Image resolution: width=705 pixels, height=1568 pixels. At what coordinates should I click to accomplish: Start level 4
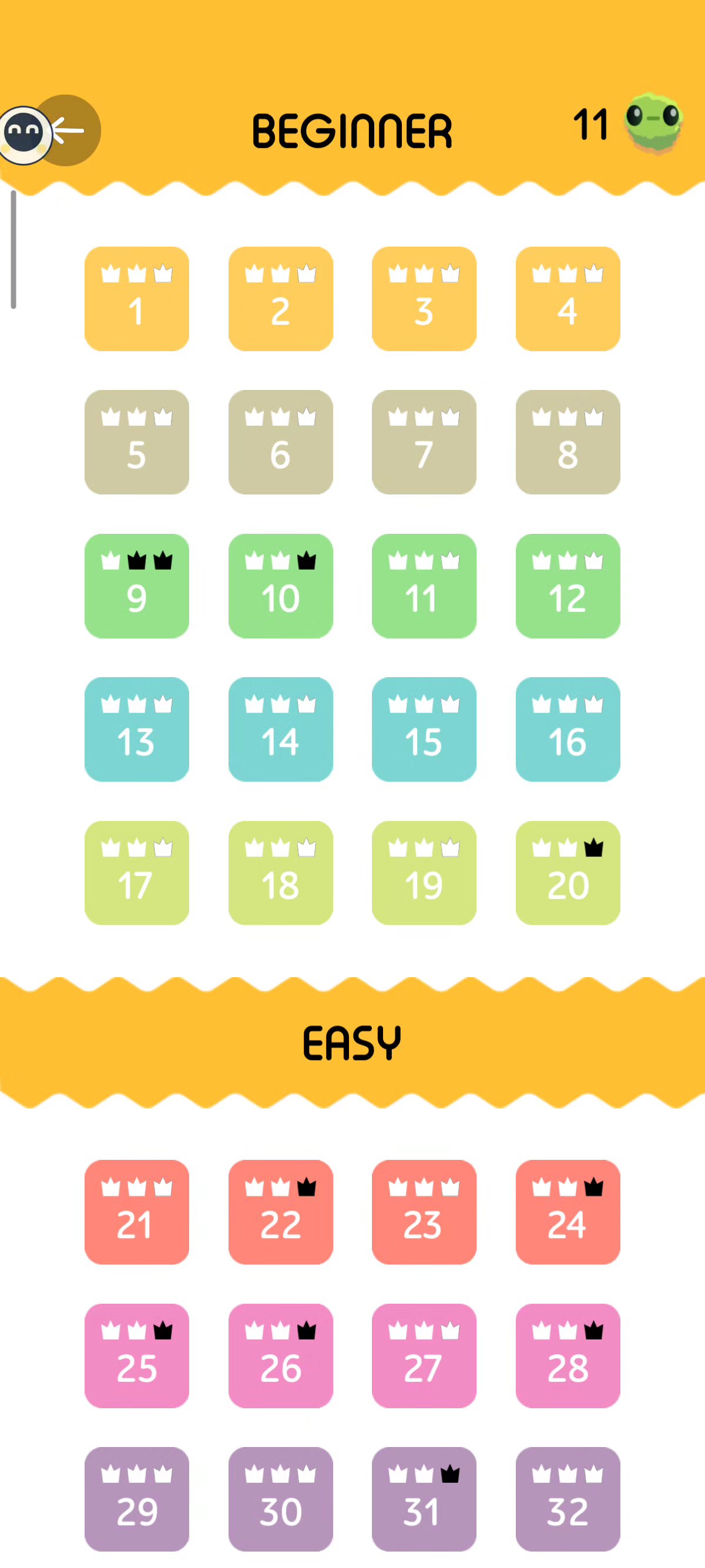click(x=568, y=298)
